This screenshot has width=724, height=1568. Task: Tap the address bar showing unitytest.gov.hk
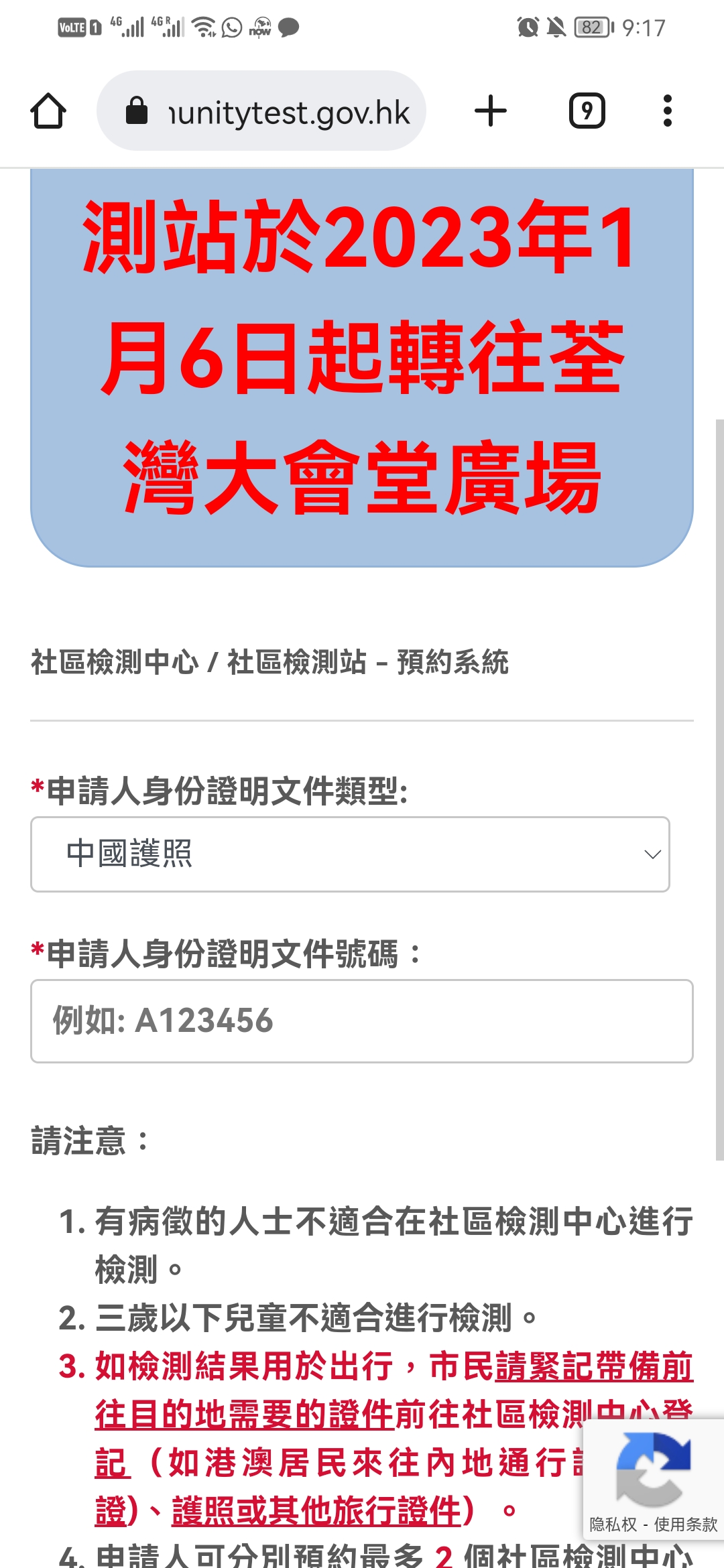(x=288, y=111)
